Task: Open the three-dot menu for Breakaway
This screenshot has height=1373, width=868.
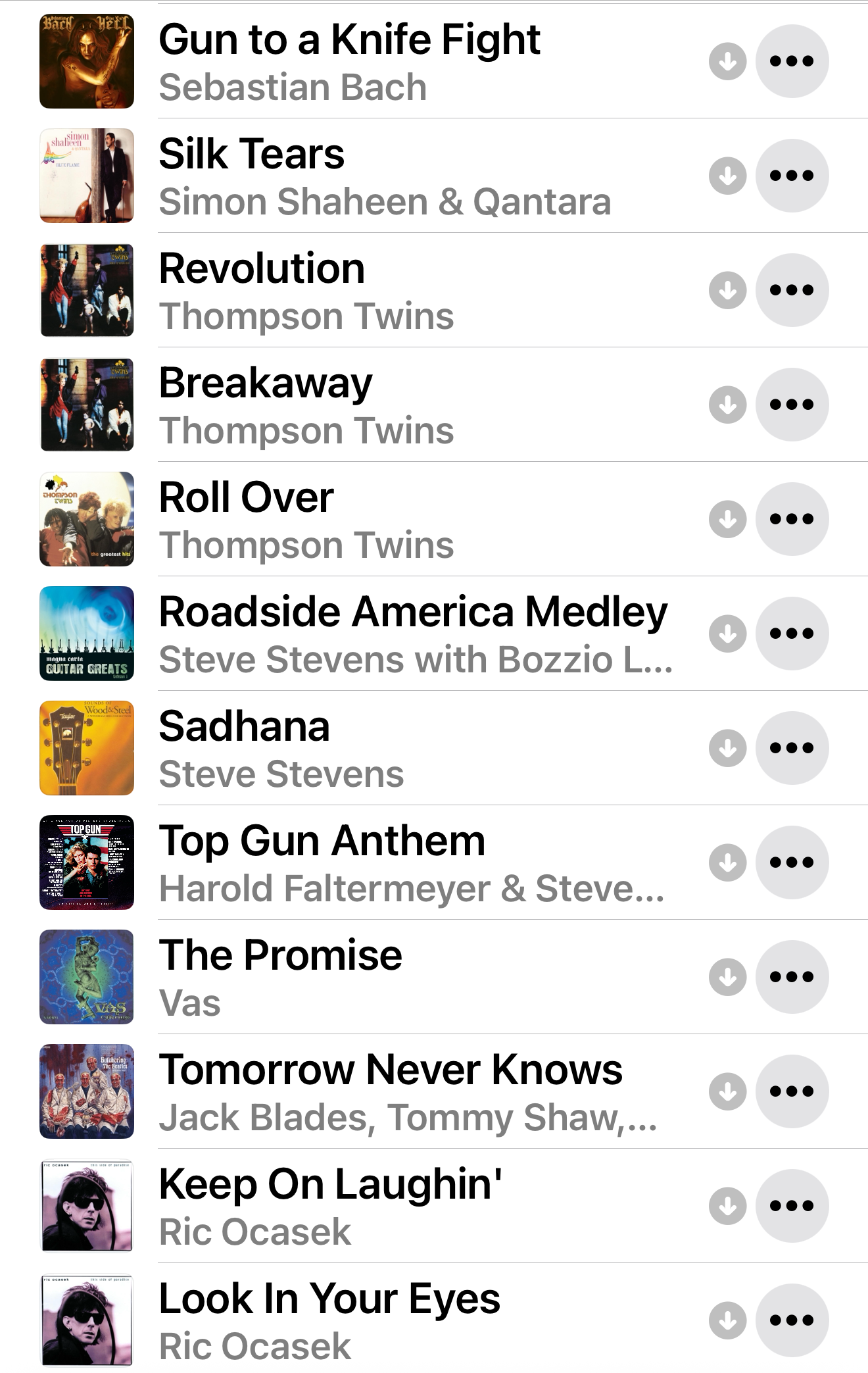Action: [792, 405]
